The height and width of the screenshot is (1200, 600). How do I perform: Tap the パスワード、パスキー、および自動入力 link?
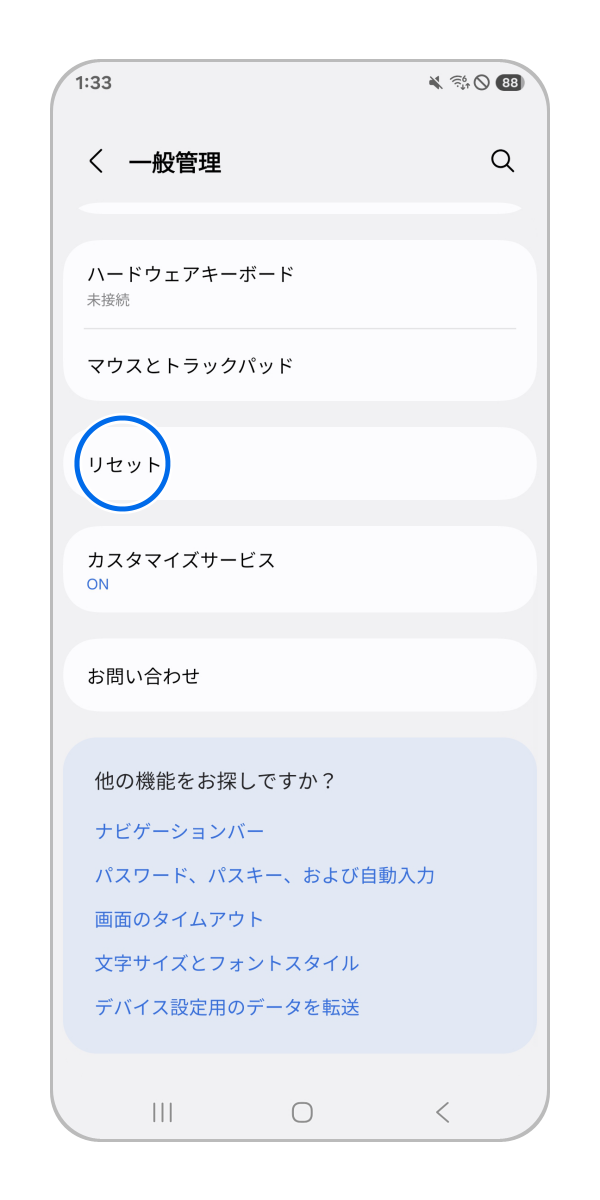265,875
